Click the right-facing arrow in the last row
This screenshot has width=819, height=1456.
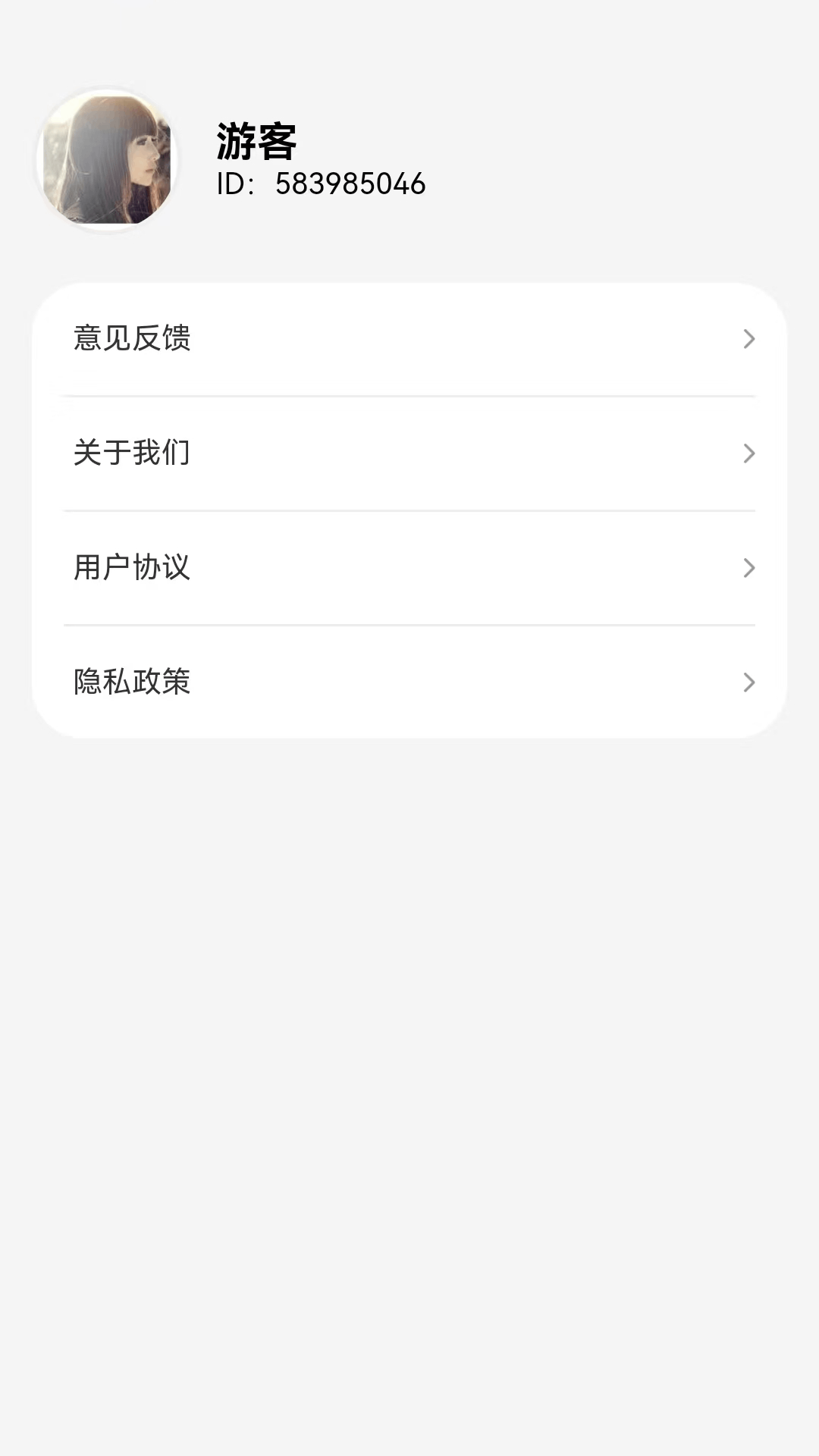point(749,682)
